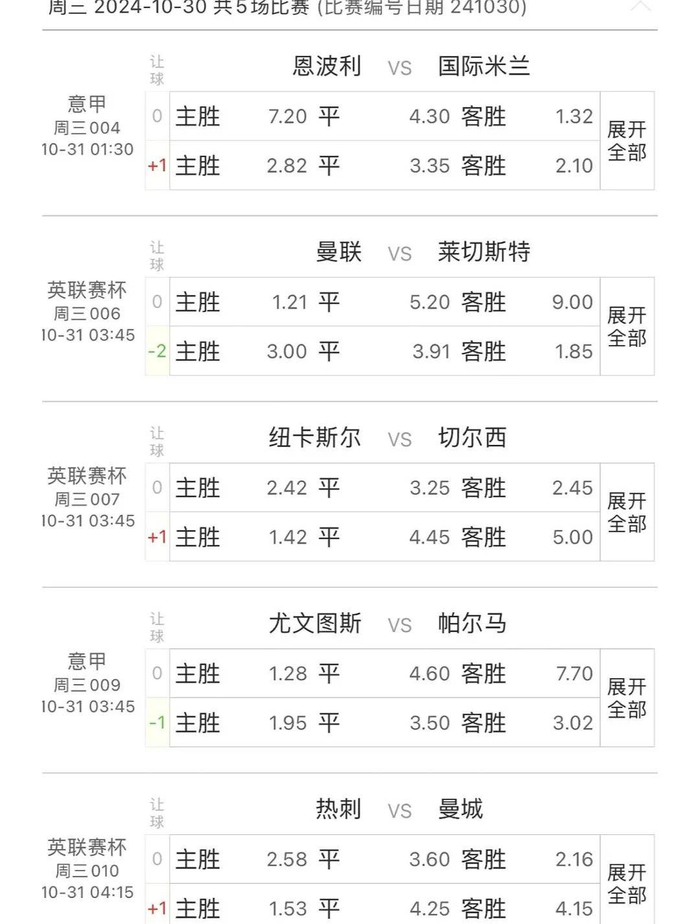Select 客胜 1.32 for 恩波利 vs 国际米兰
The width and height of the screenshot is (700, 924).
pos(529,116)
